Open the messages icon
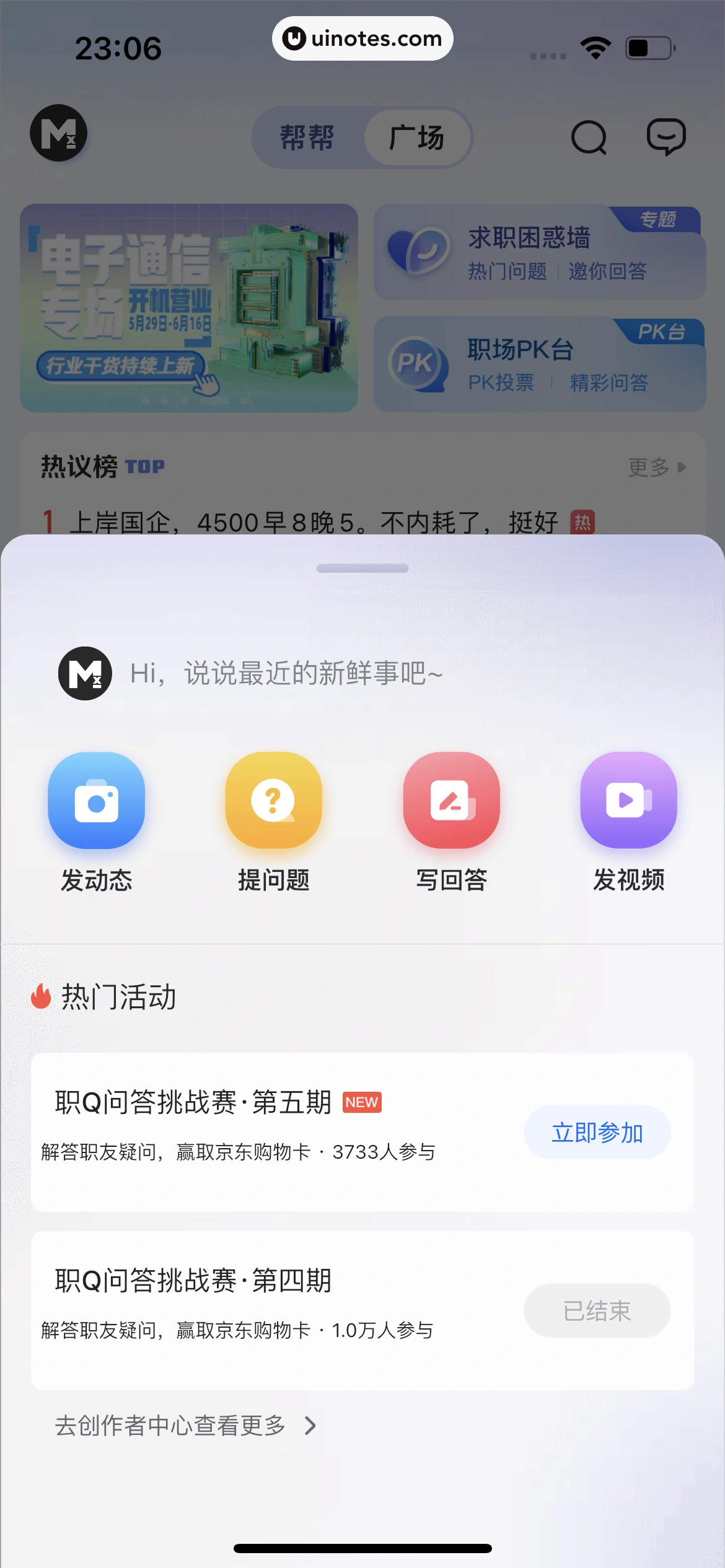The image size is (725, 1568). coord(666,137)
